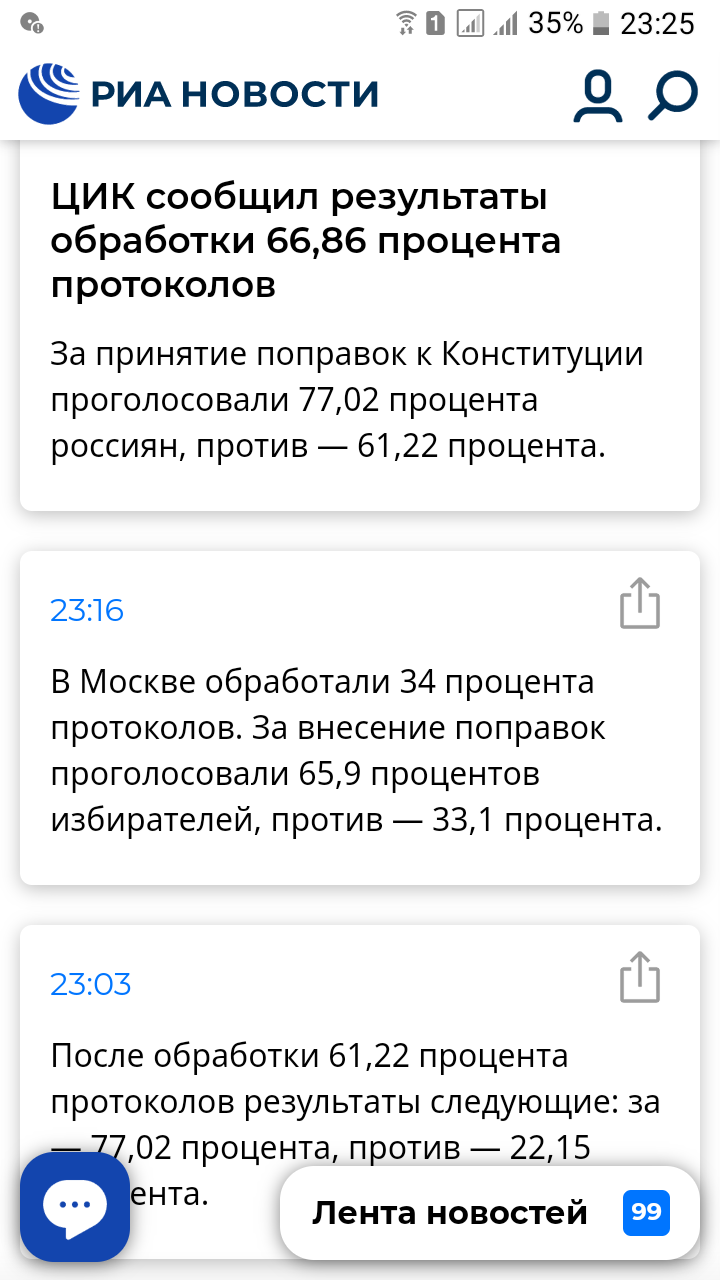Open the search magnifier icon
This screenshot has height=1280, width=720.
(672, 96)
